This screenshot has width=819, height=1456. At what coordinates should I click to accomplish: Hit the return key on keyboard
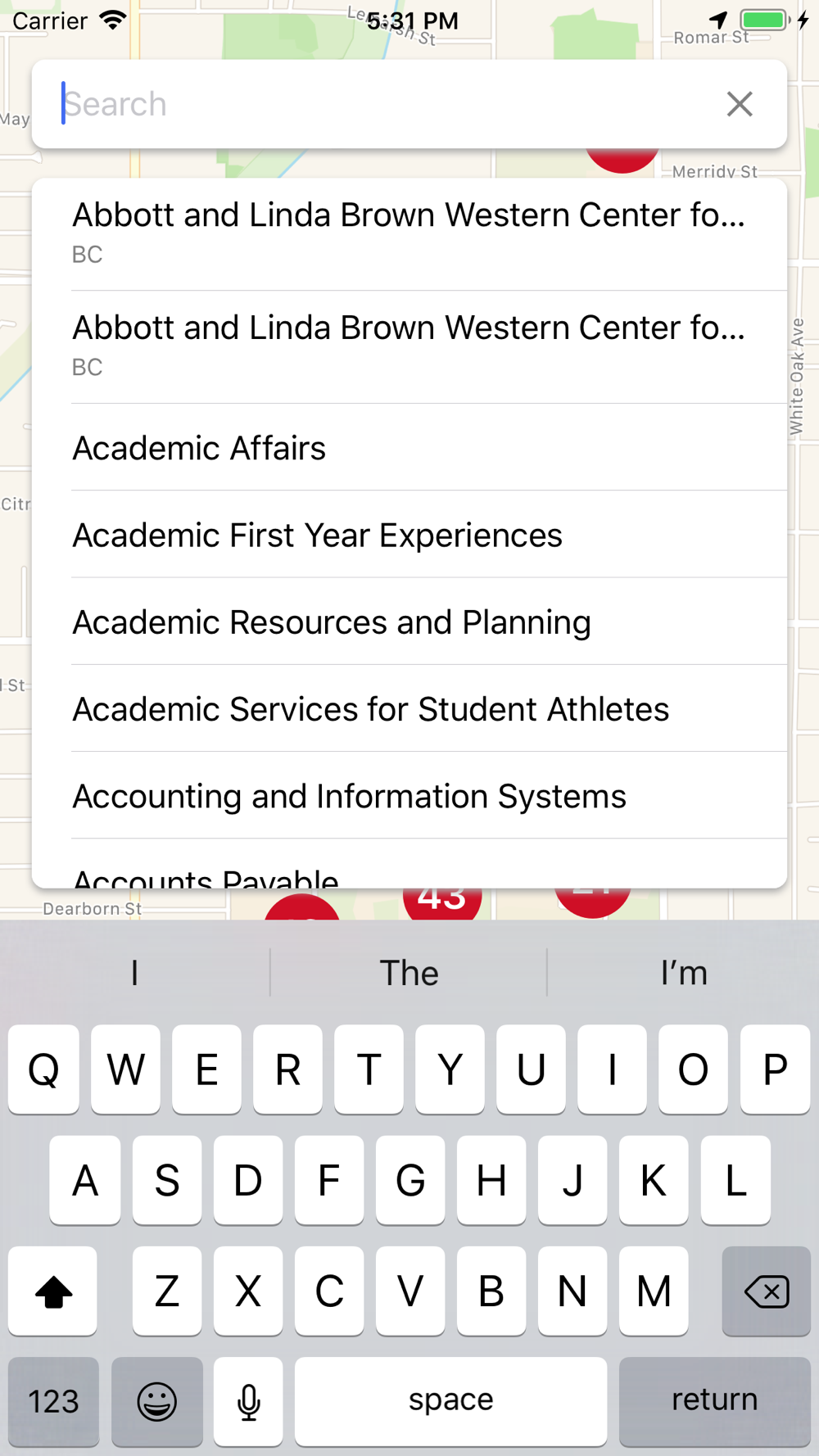[714, 1401]
